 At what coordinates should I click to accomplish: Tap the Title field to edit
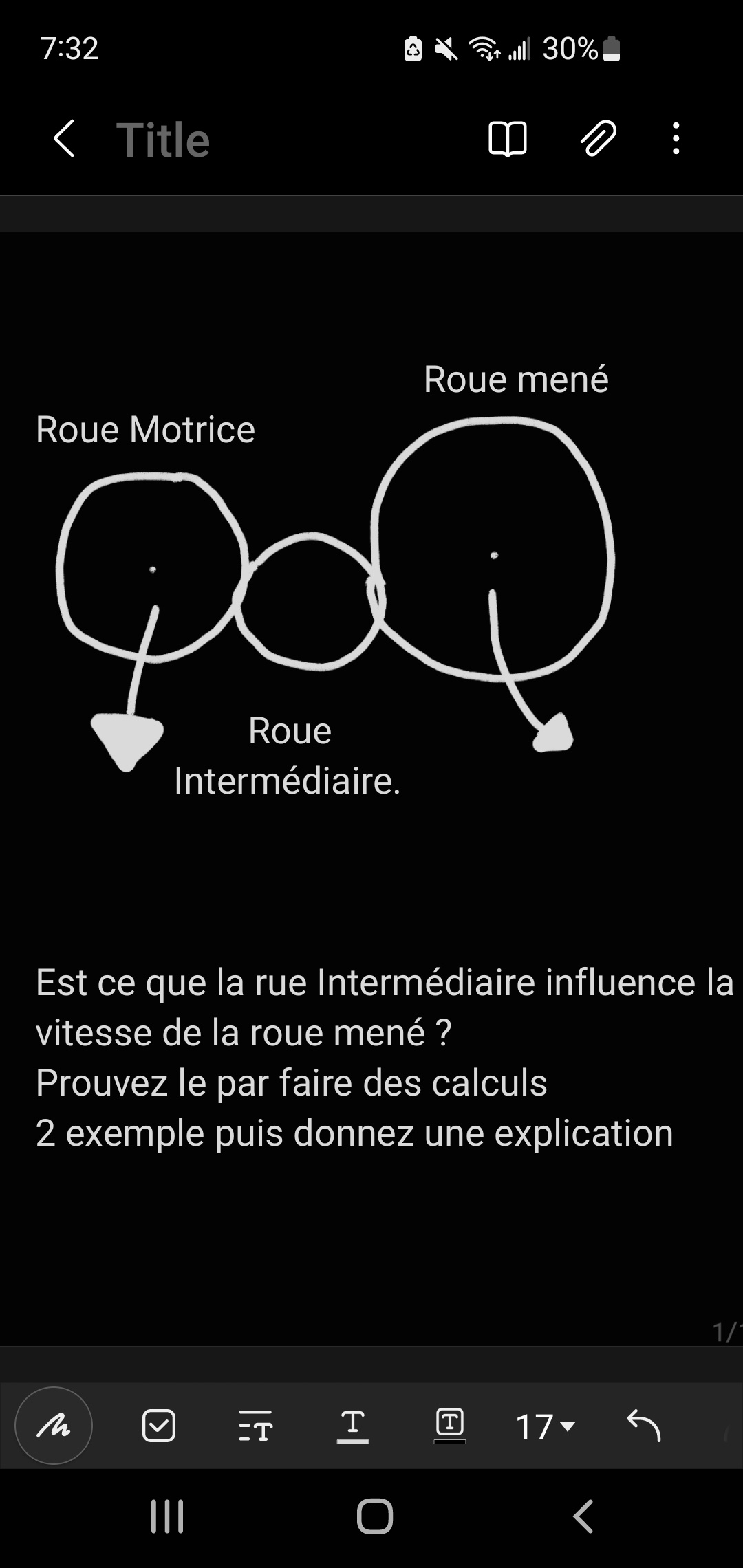[x=163, y=140]
